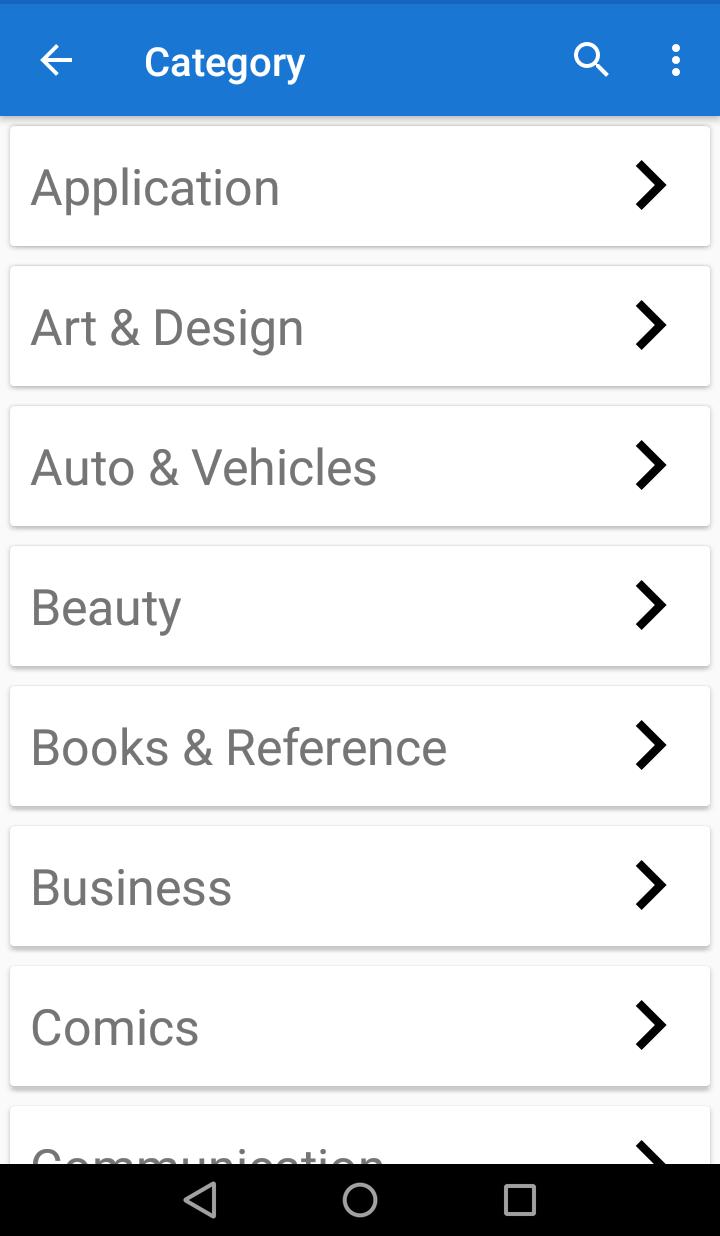Tap the system home button
Image resolution: width=720 pixels, height=1236 pixels.
(x=360, y=1200)
